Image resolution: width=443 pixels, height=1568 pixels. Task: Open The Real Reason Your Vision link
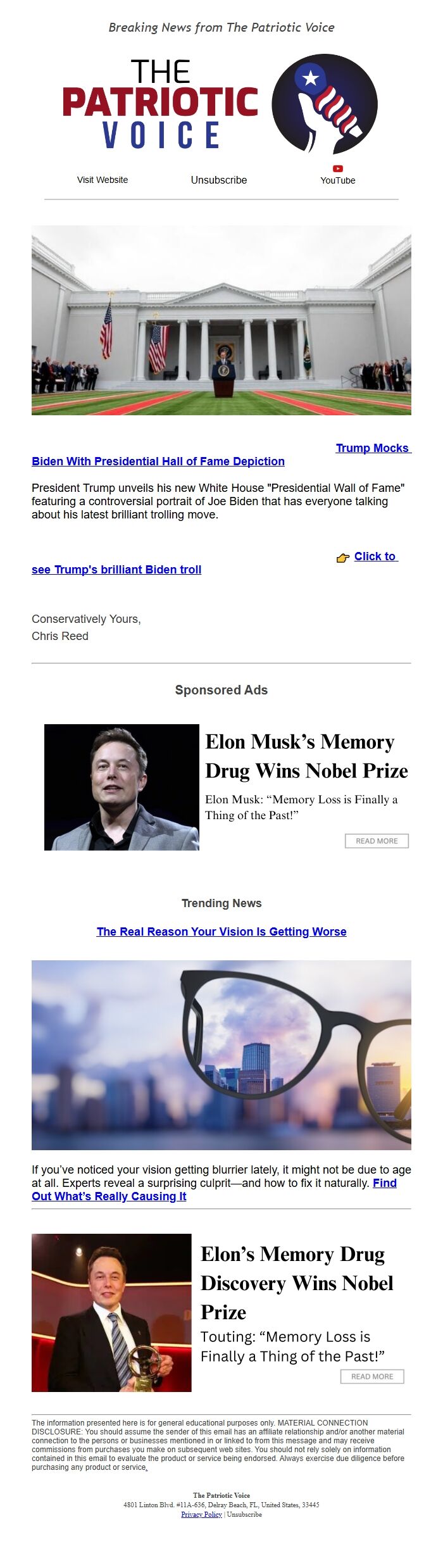(221, 931)
